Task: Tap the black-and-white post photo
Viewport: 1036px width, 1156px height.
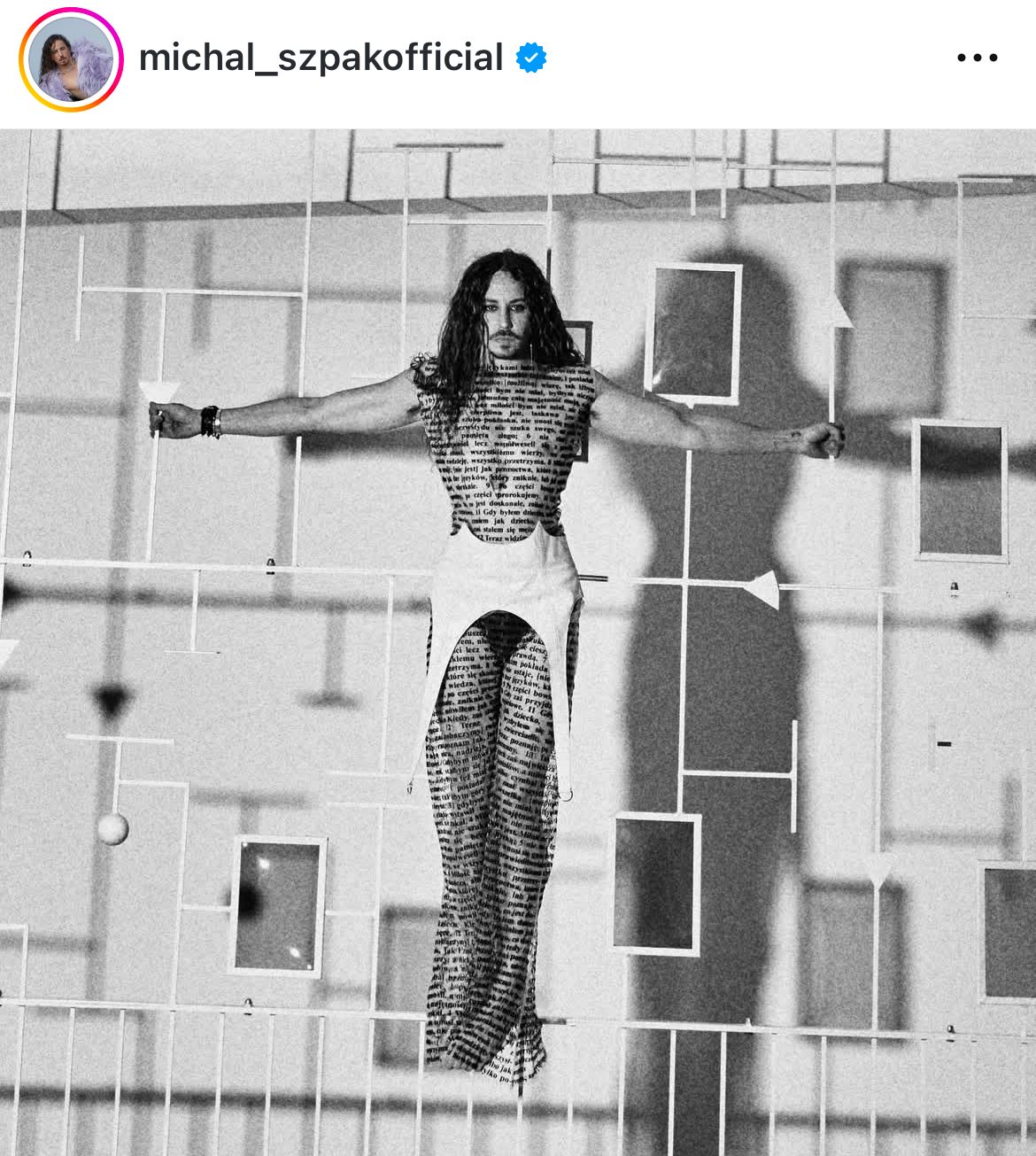Action: point(518,642)
